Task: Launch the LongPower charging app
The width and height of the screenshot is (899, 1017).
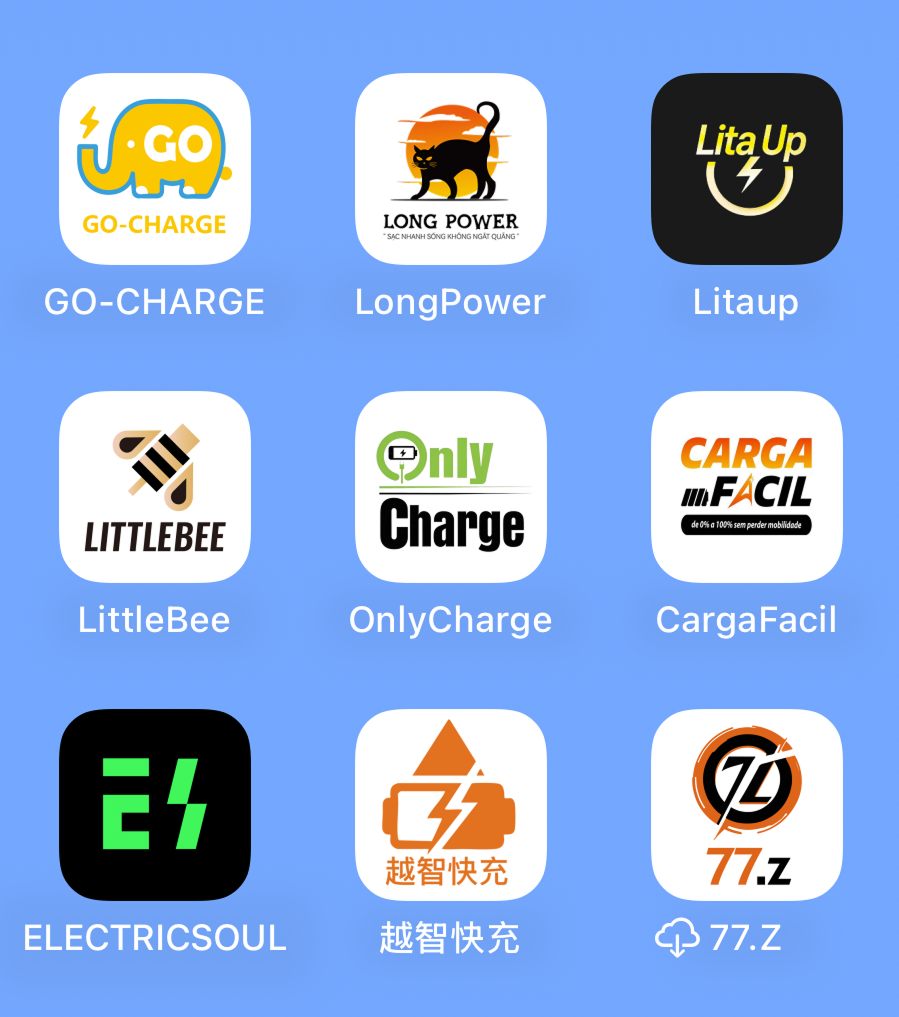Action: 450,168
